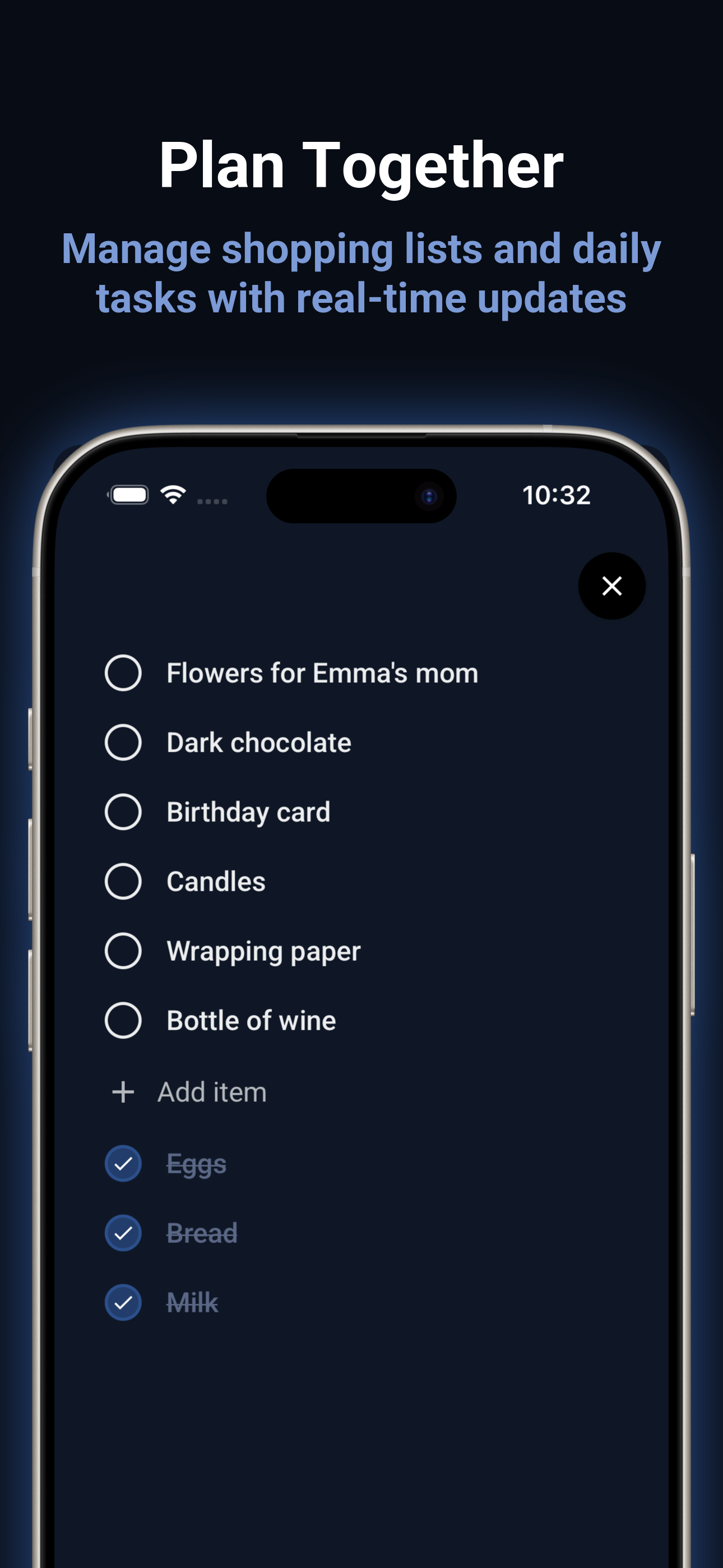Mark Dark chocolate as completed

pos(123,742)
